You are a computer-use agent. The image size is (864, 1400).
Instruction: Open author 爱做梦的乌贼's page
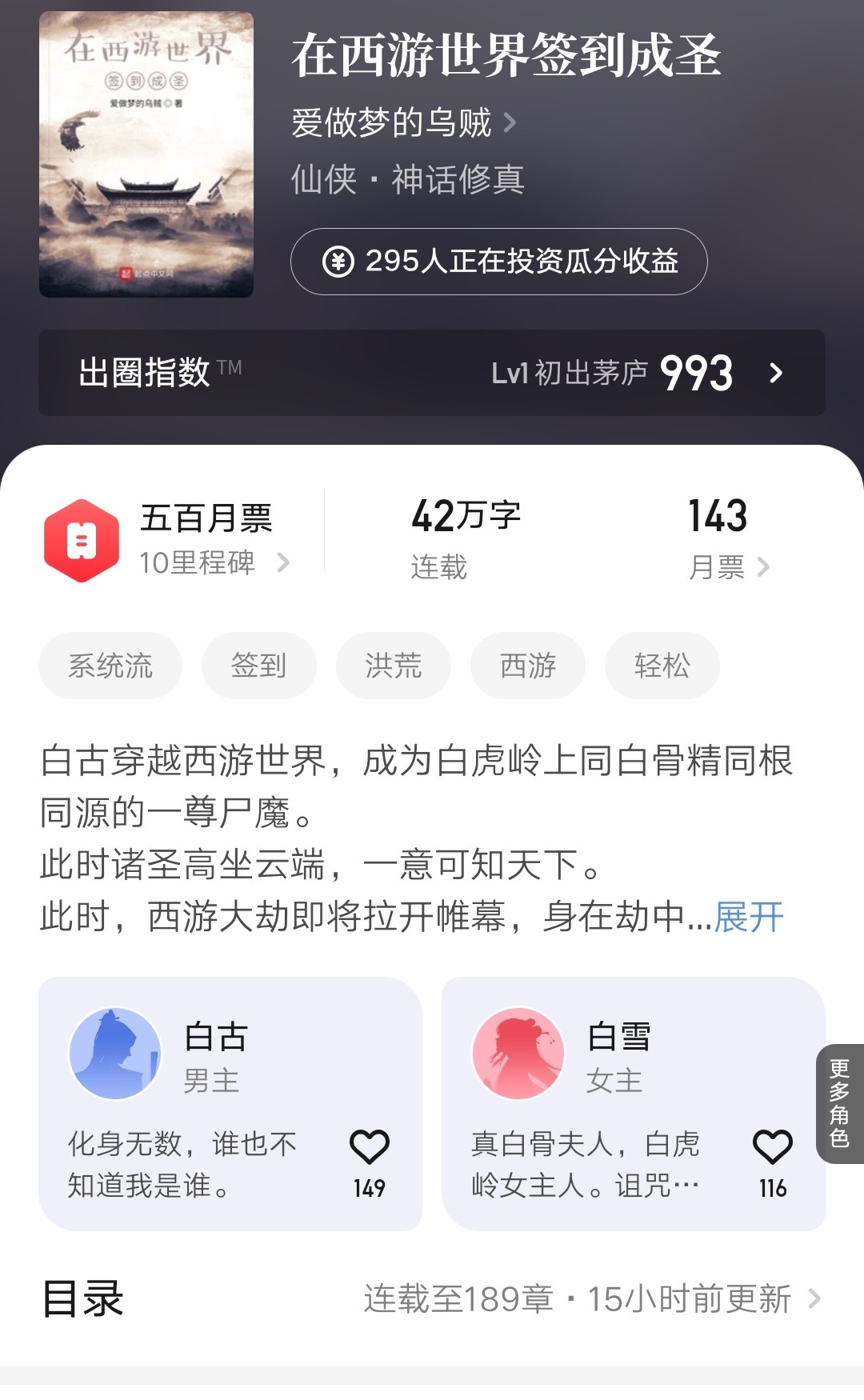coord(402,123)
